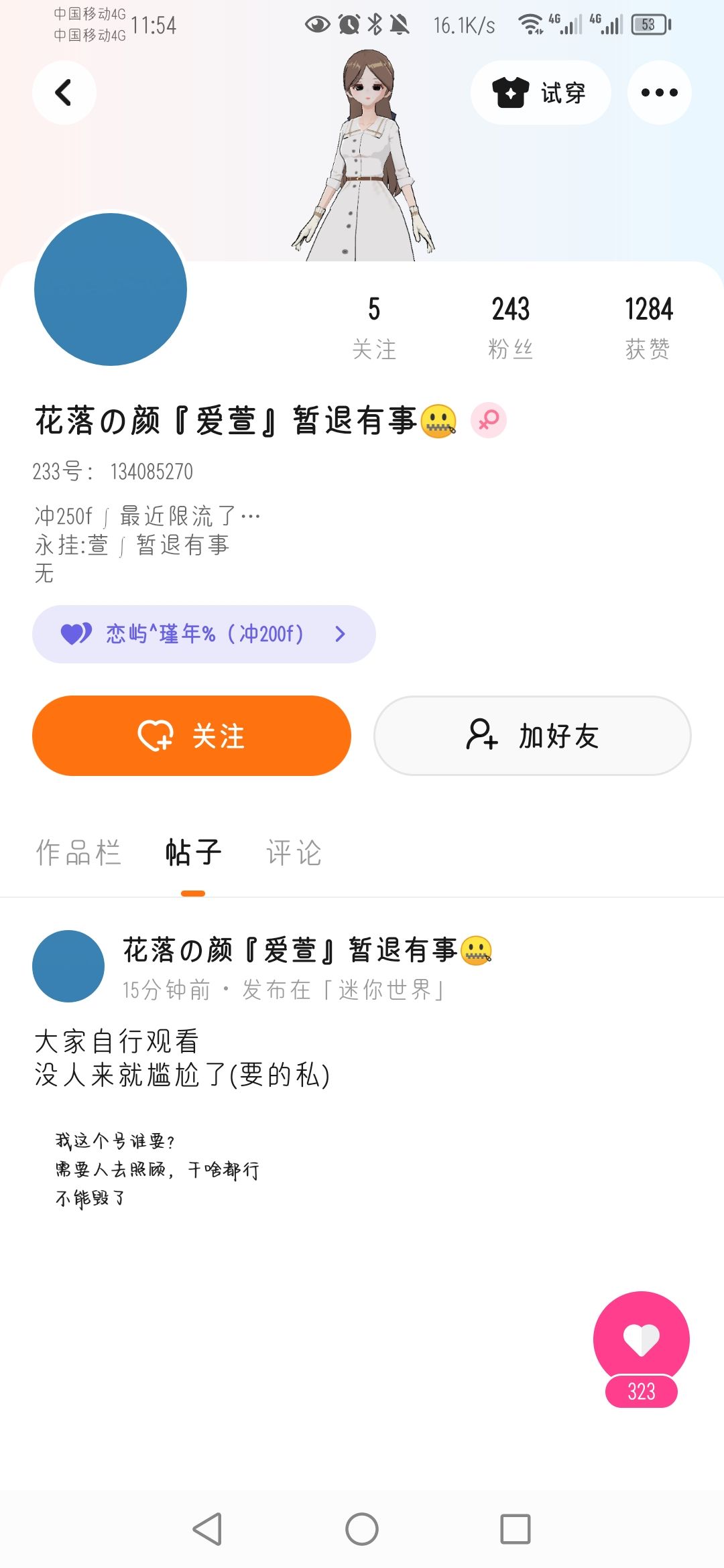Screen dimensions: 724x1568
Task: Tap 加好友 to add friend
Action: click(x=532, y=736)
